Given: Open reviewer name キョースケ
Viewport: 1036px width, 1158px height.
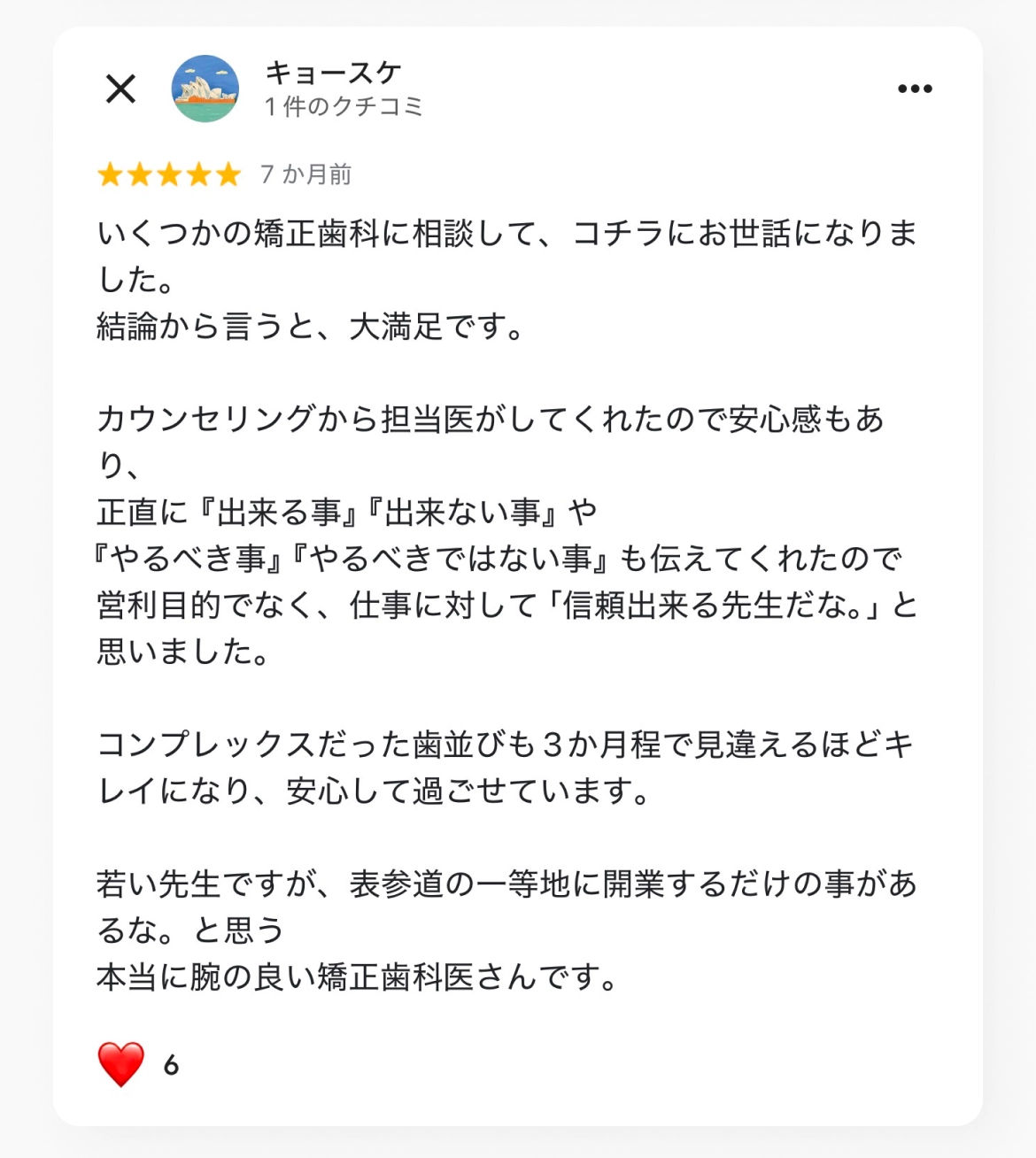Looking at the screenshot, I should [x=333, y=73].
